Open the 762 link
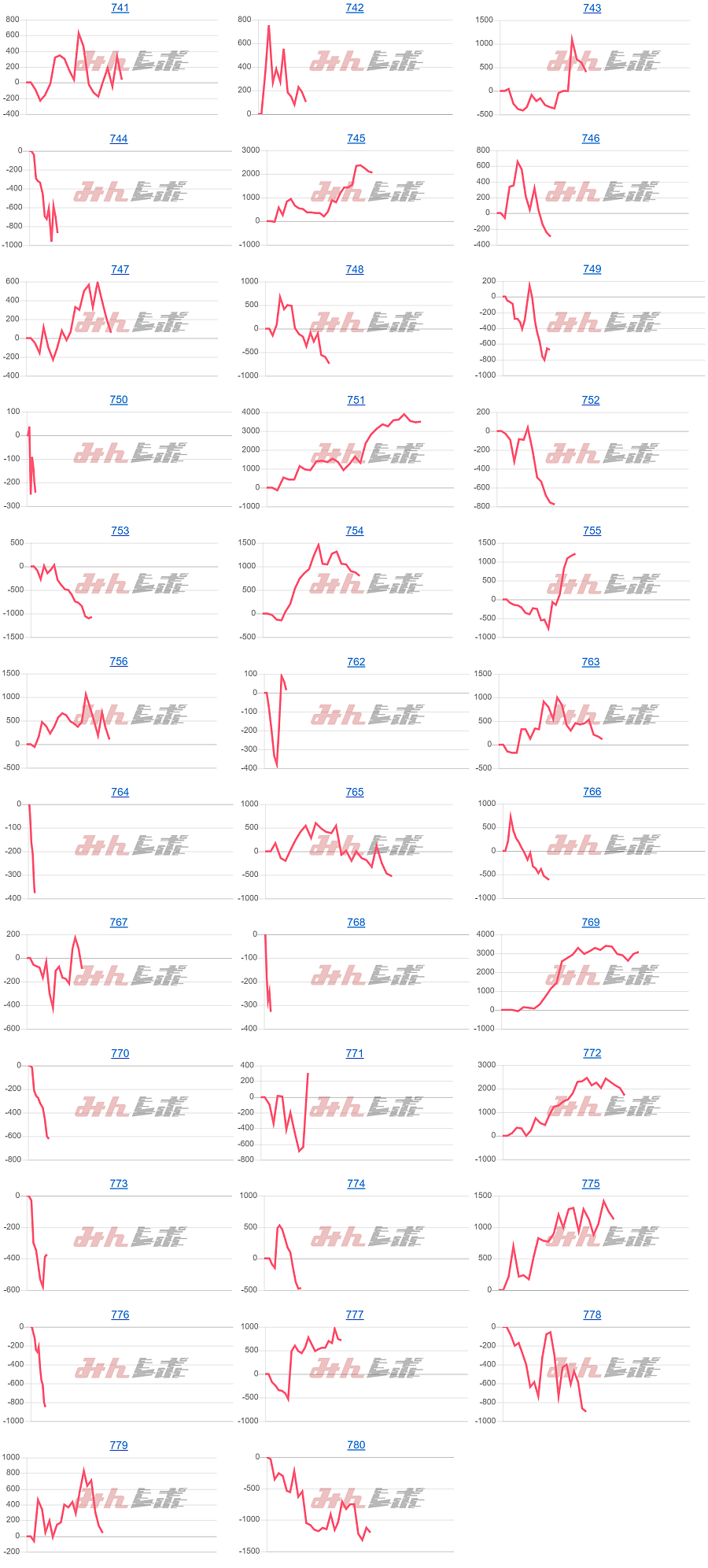The width and height of the screenshot is (708, 1568). (356, 662)
